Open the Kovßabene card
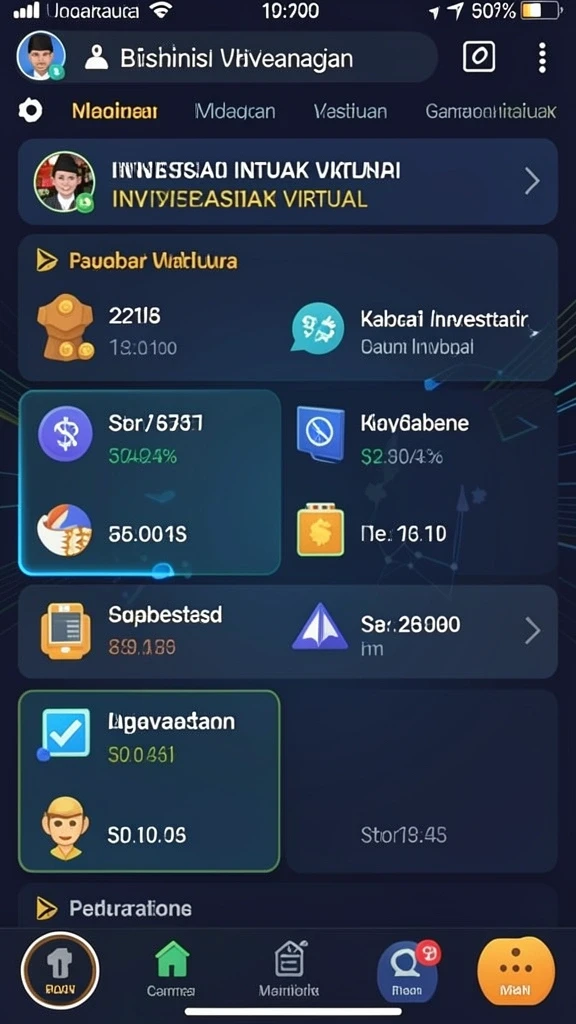Image resolution: width=576 pixels, height=1024 pixels. [422, 482]
